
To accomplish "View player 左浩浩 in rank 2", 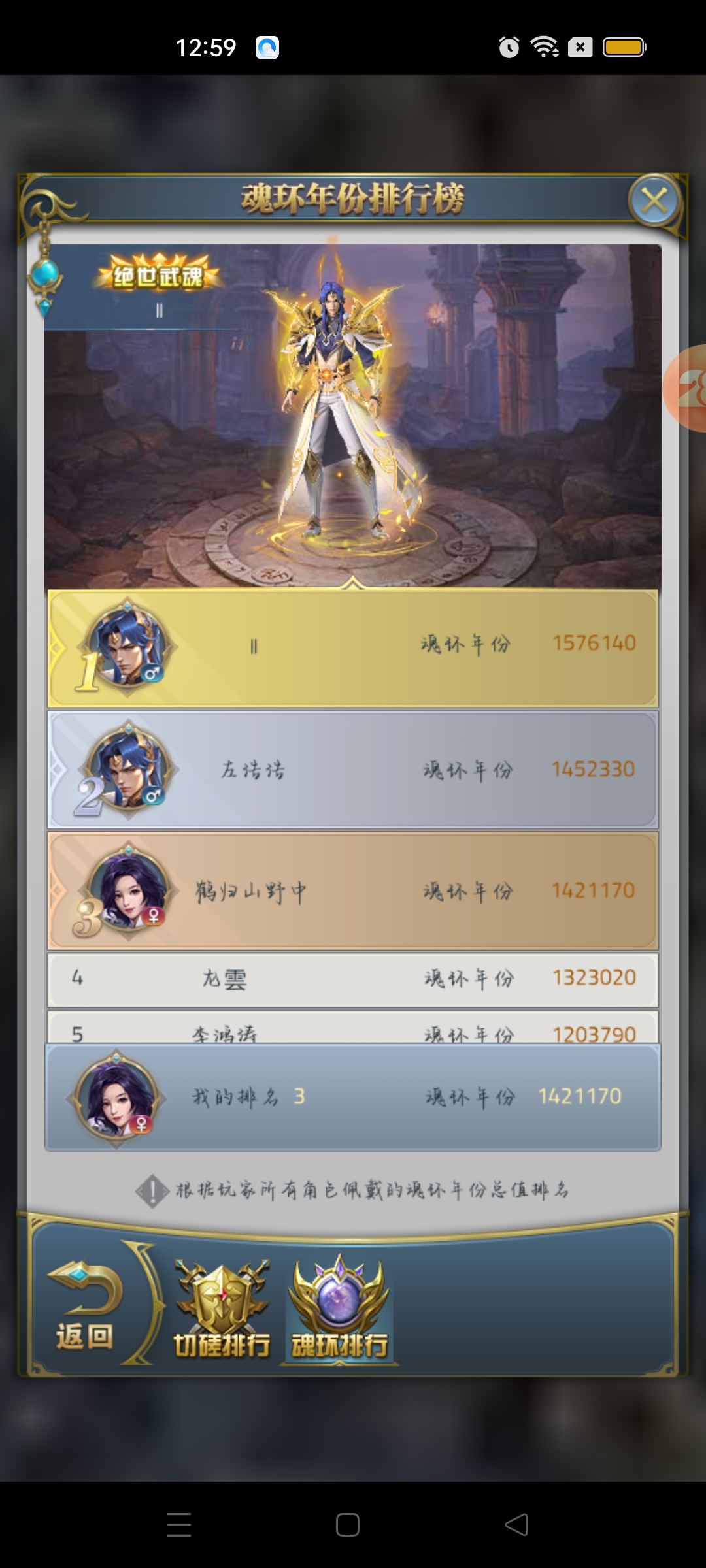I will coord(353,770).
